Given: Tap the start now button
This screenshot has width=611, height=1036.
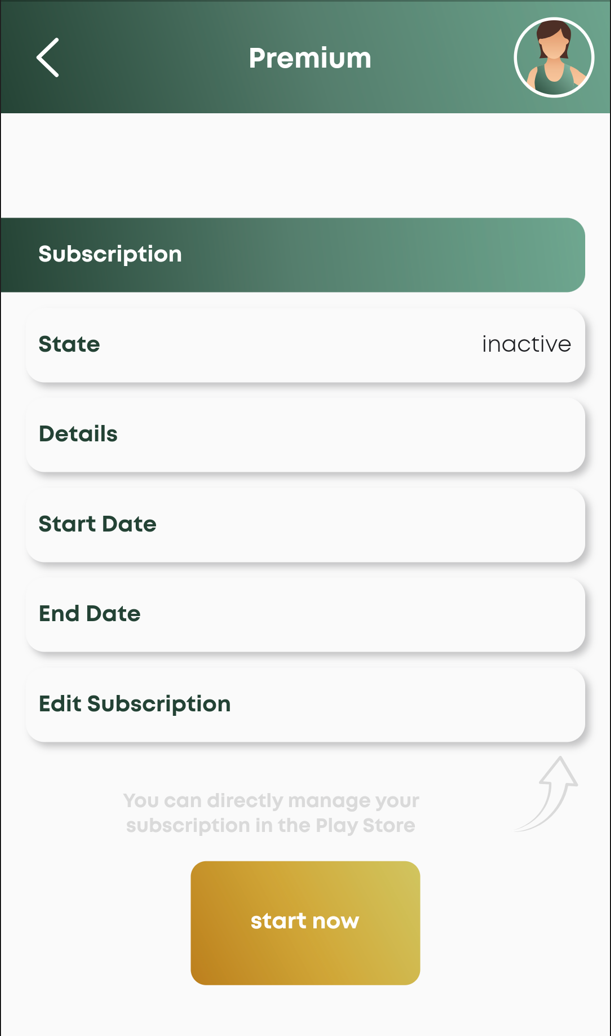Looking at the screenshot, I should 305,922.
